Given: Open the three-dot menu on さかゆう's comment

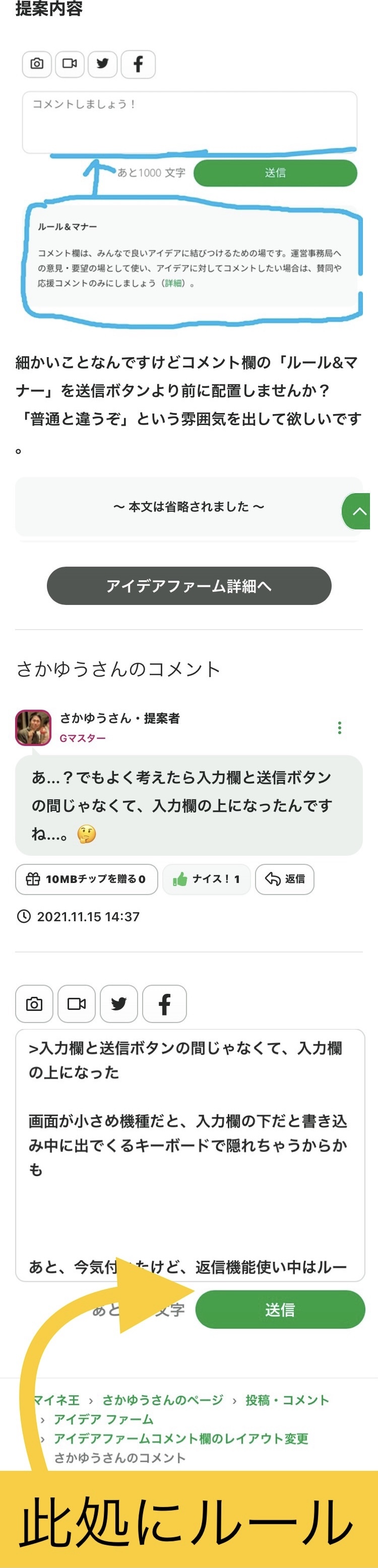Looking at the screenshot, I should 340,727.
